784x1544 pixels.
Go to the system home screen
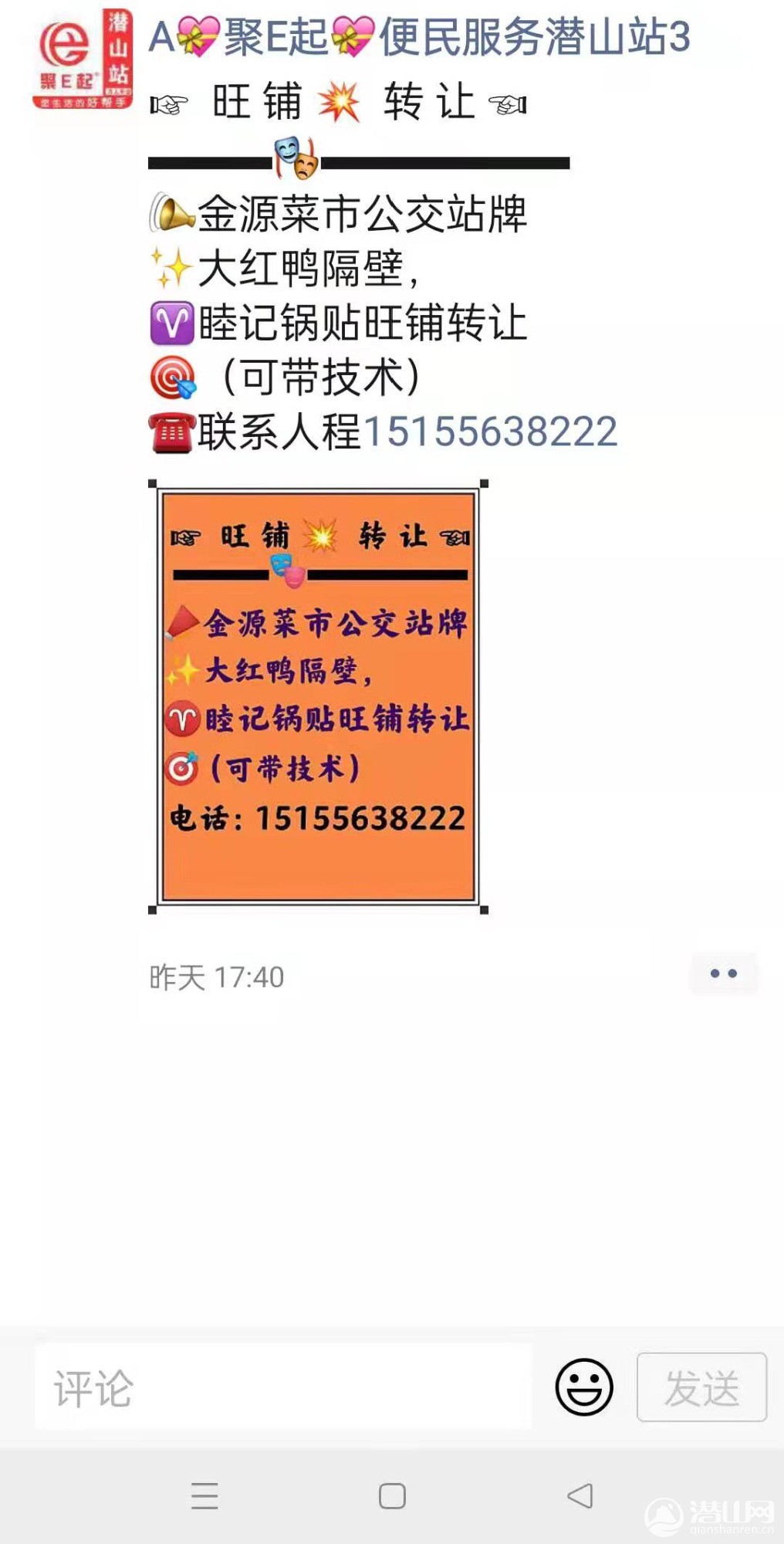coord(392,1496)
